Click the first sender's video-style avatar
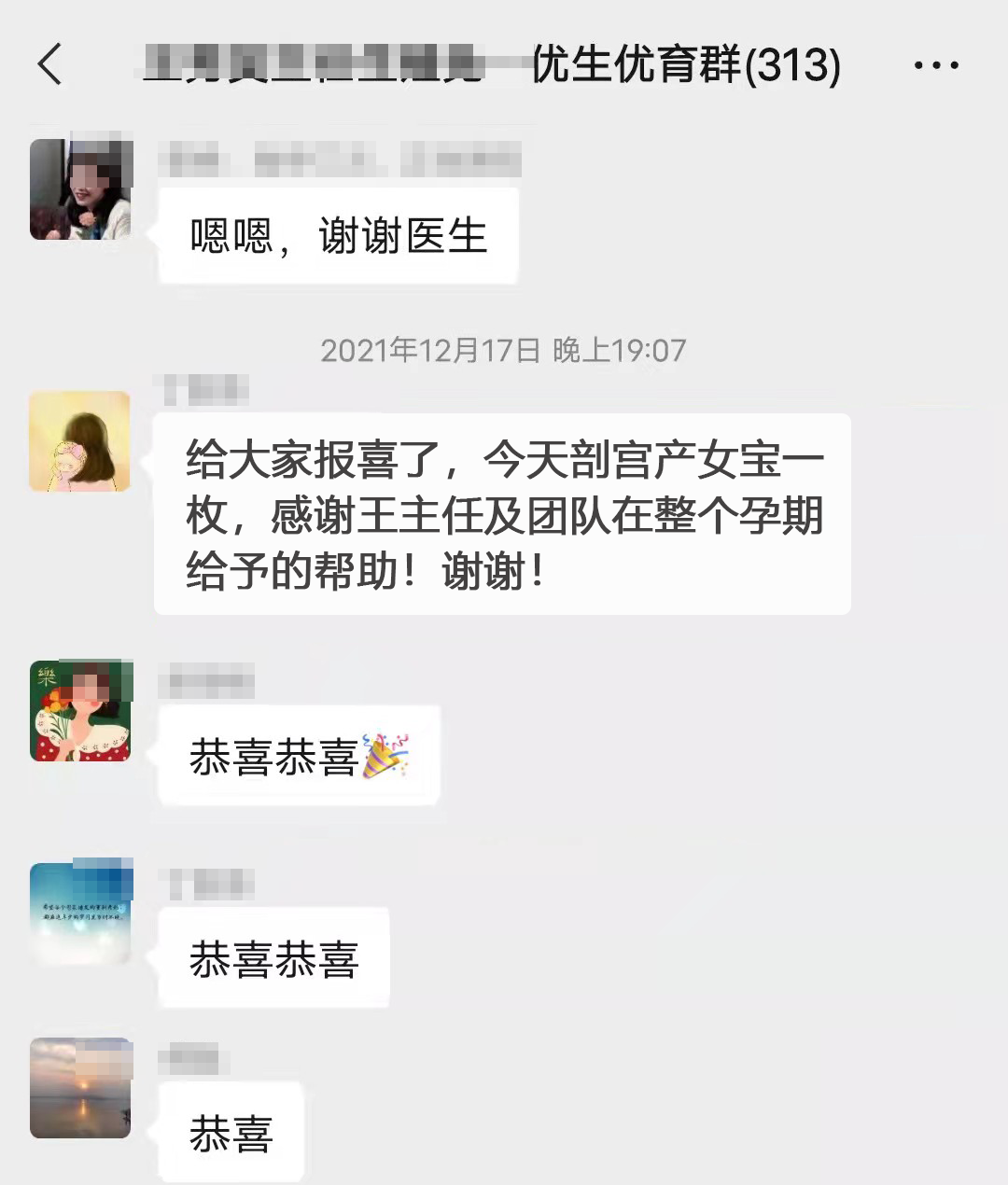The height and width of the screenshot is (1185, 1008). tap(82, 188)
